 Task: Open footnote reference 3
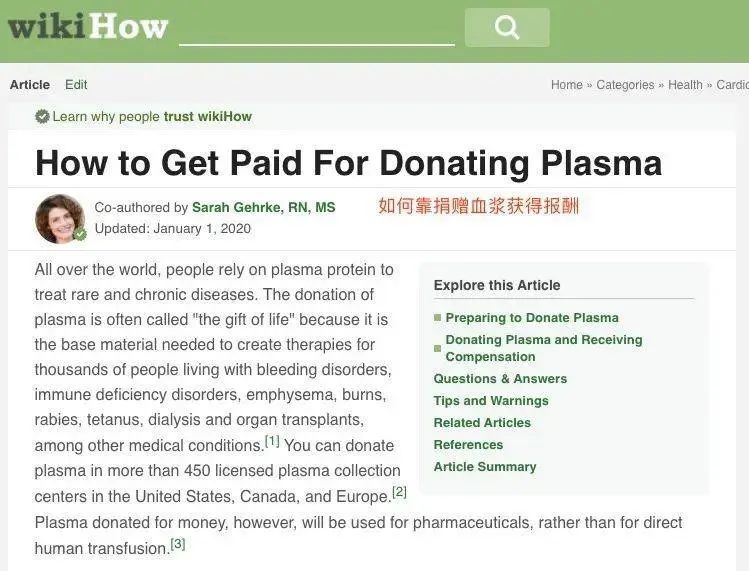pos(178,544)
